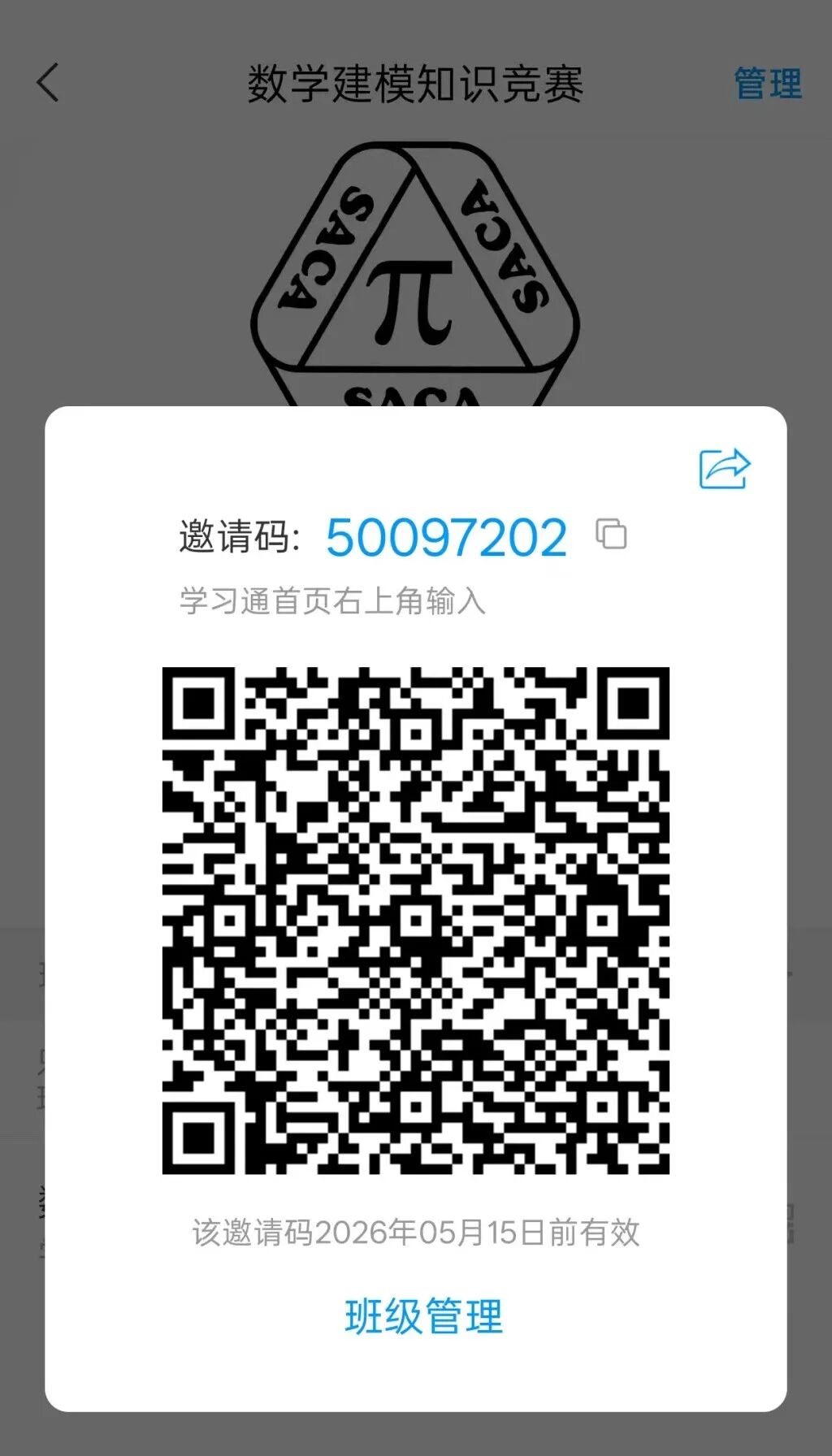
Task: Open 管理 in the top bar
Action: click(x=767, y=84)
